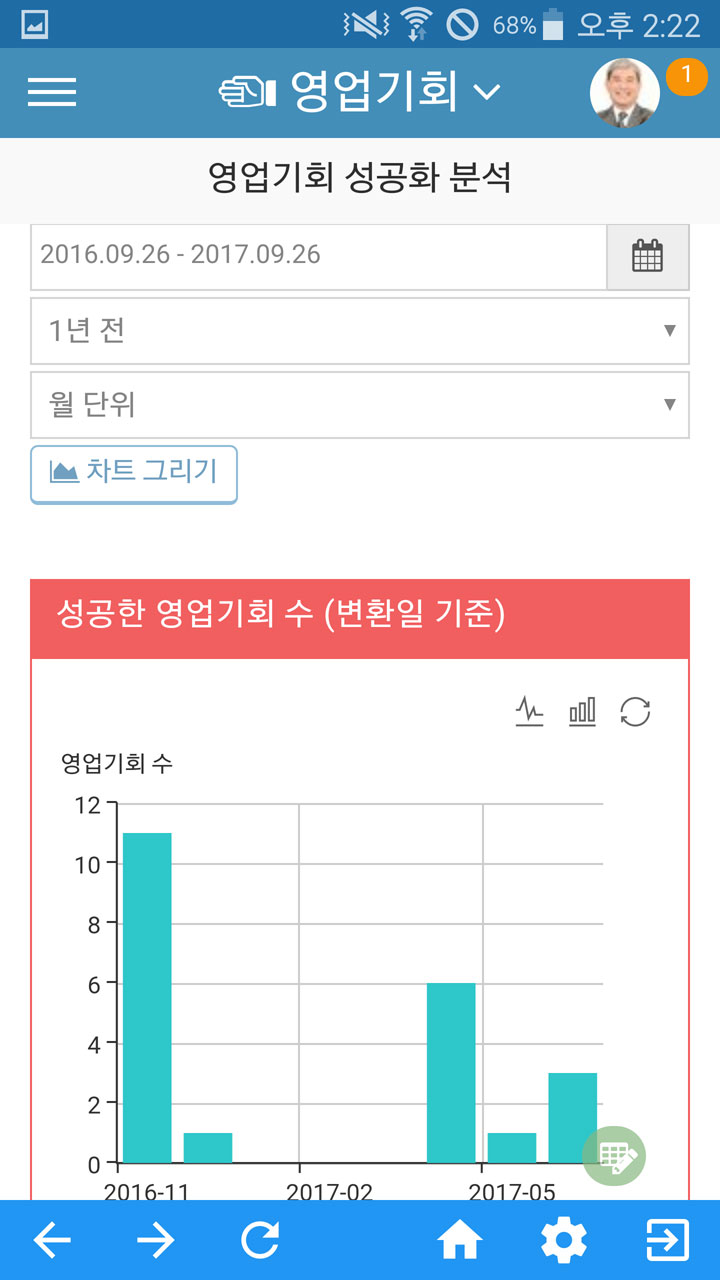The image size is (720, 1280).
Task: Switch chart to bar graph view
Action: (x=582, y=712)
